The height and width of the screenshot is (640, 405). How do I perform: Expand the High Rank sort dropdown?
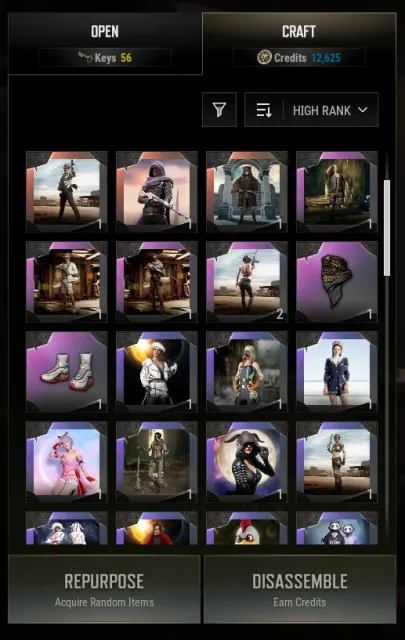click(330, 110)
